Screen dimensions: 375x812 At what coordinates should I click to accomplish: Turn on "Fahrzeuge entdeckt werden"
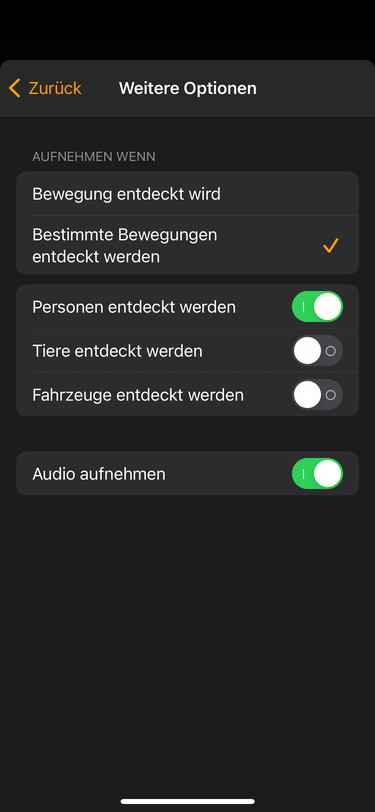(318, 395)
